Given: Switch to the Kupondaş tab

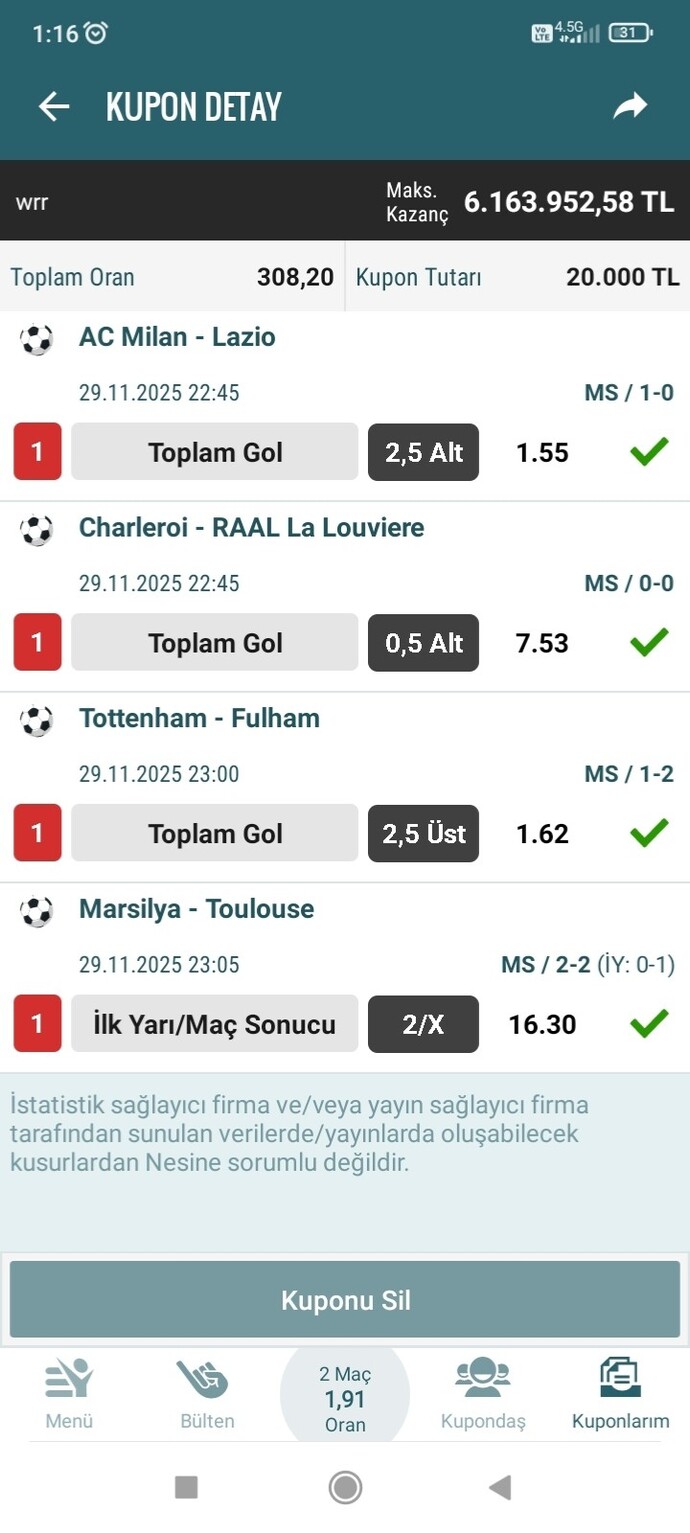Looking at the screenshot, I should [x=483, y=1393].
